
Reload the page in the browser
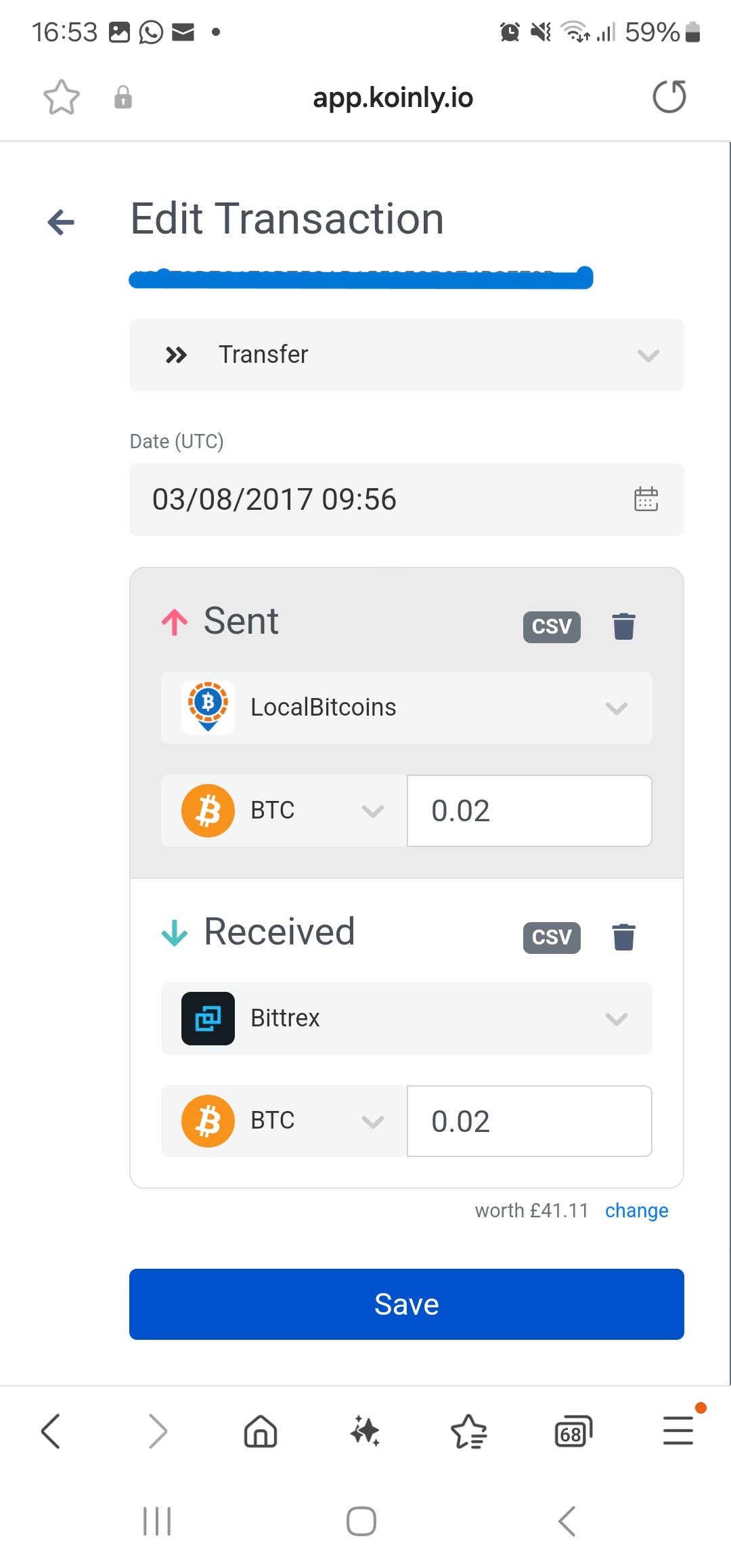669,97
